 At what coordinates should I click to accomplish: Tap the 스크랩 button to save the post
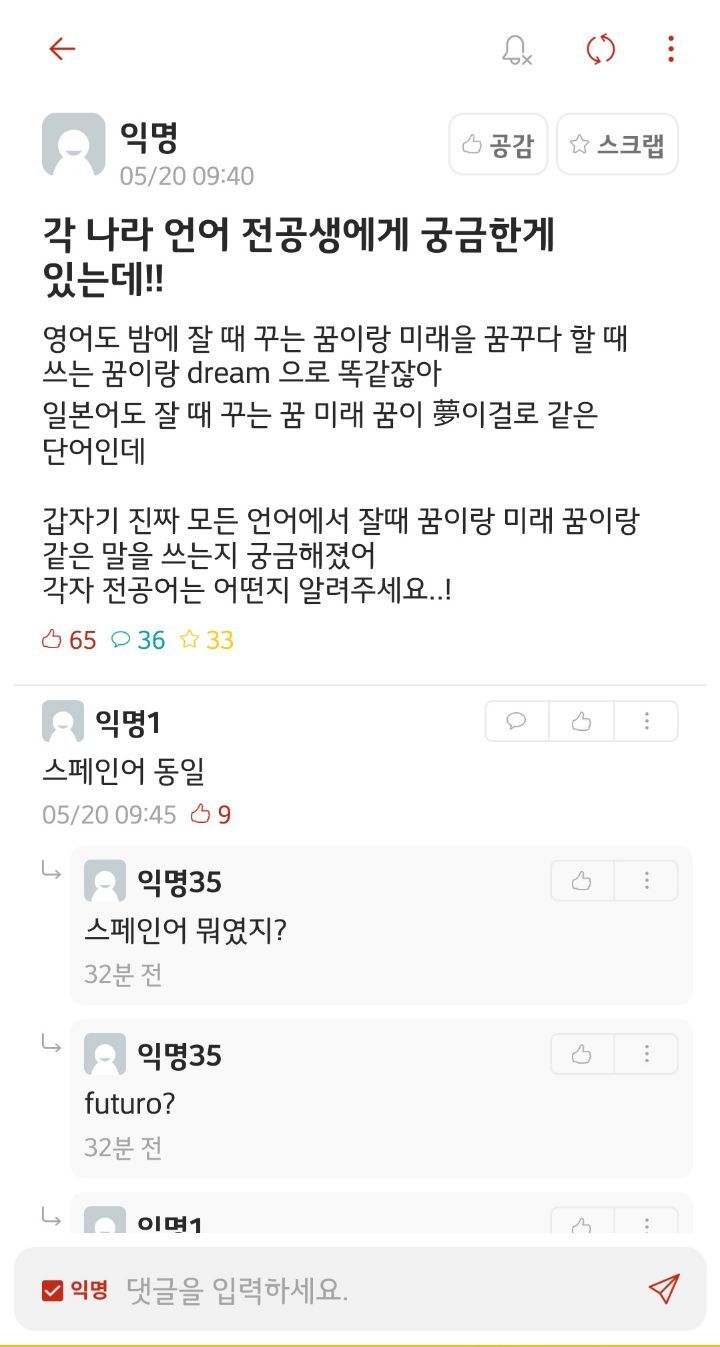coord(617,145)
